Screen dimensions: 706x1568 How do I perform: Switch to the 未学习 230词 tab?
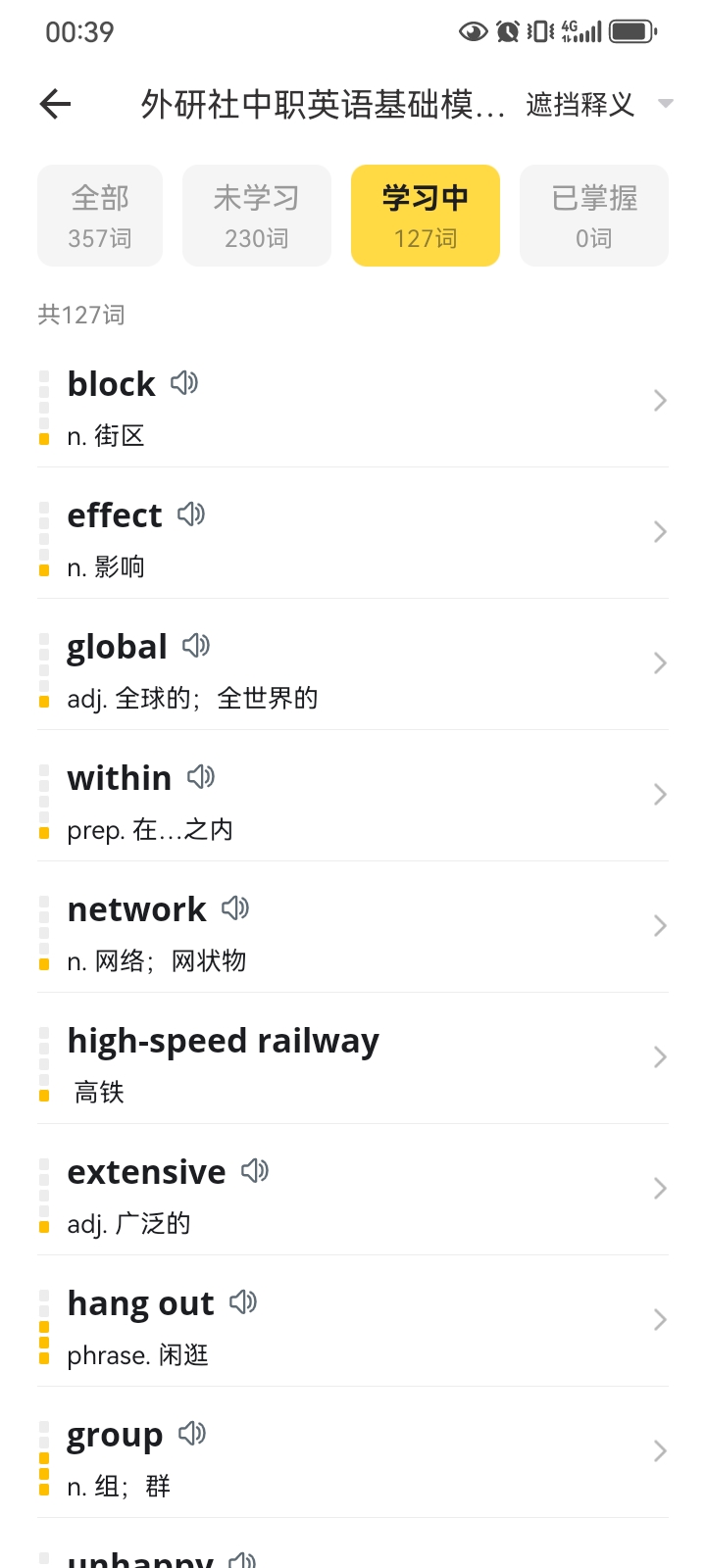(x=257, y=216)
